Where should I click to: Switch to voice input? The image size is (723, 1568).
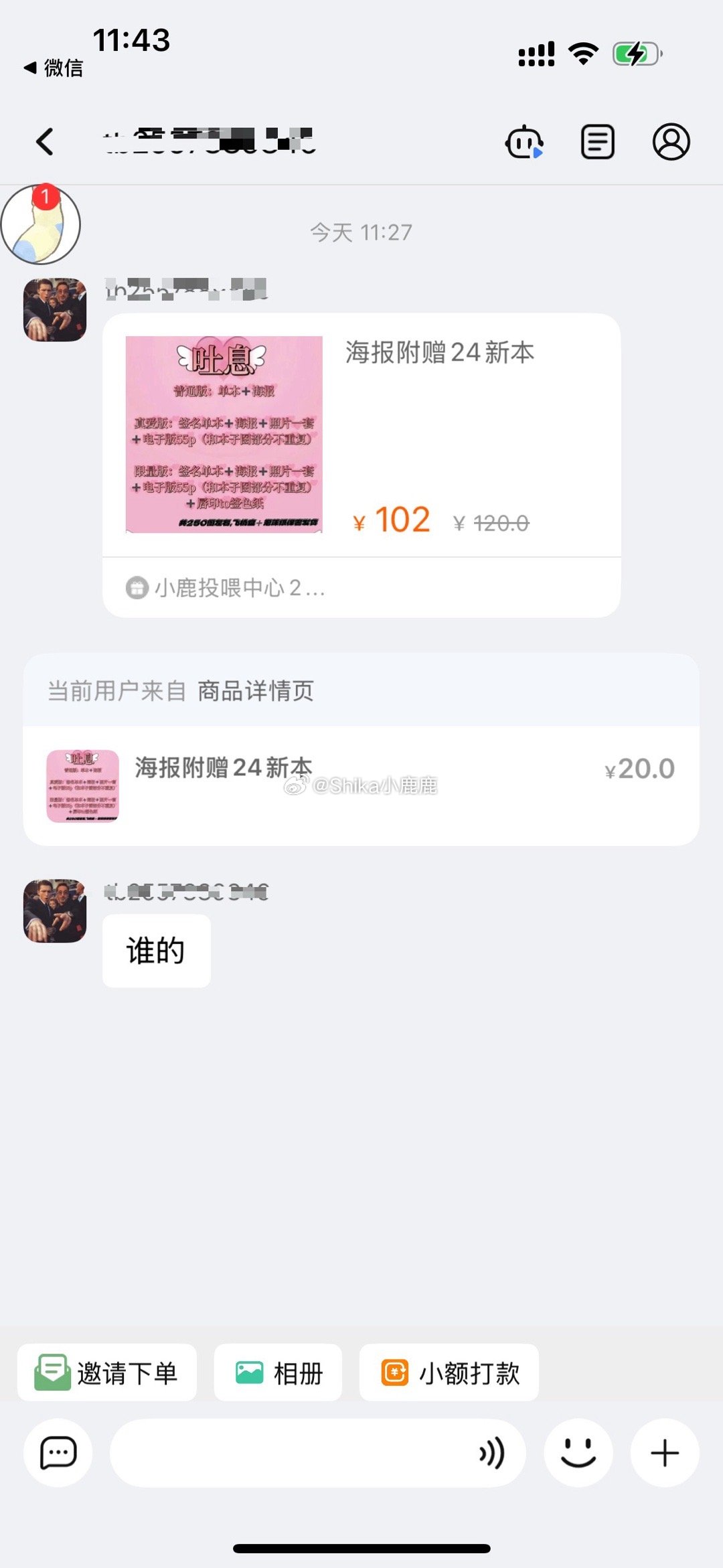coord(491,1453)
